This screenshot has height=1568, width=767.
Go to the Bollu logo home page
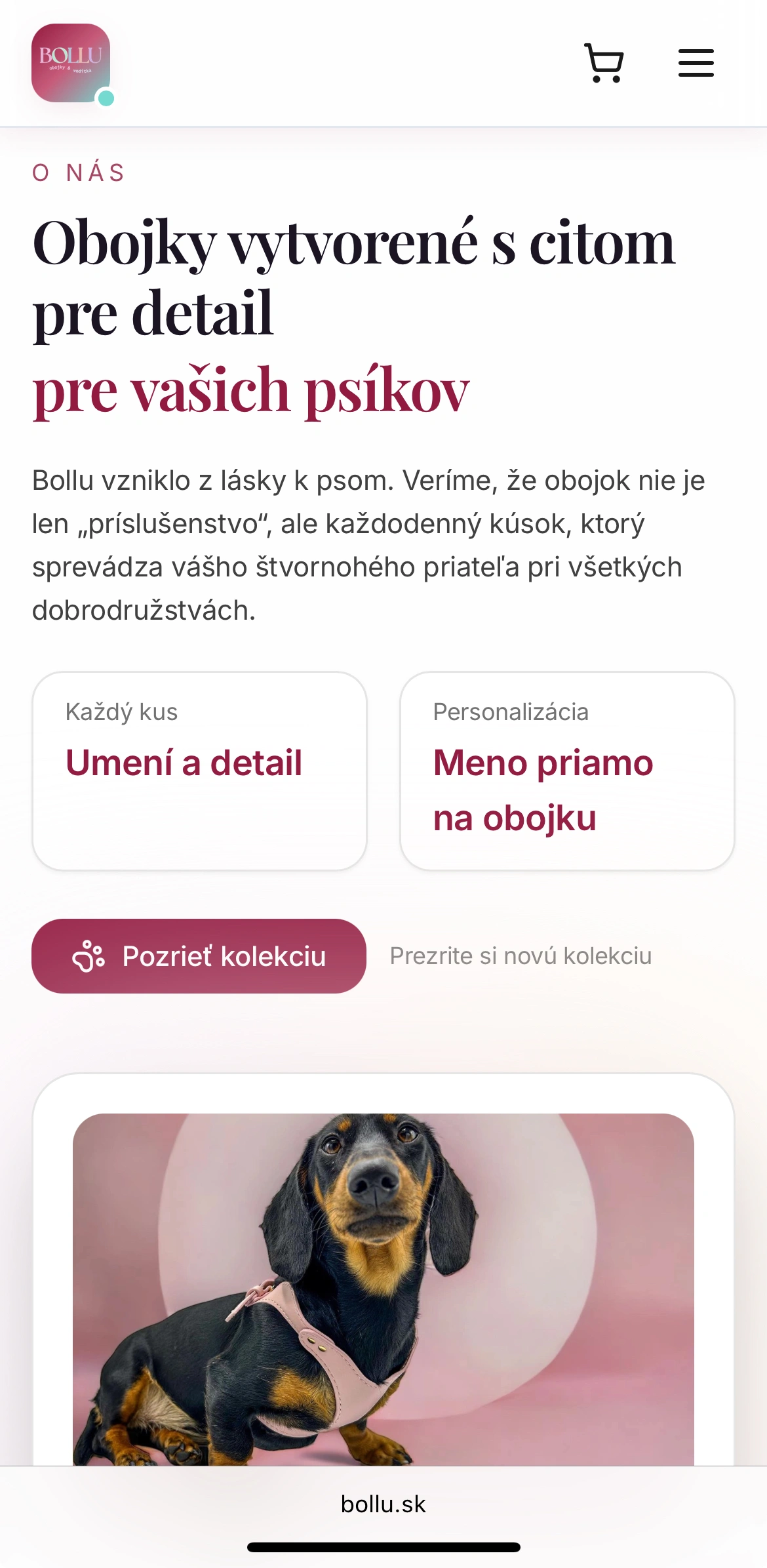(x=71, y=63)
